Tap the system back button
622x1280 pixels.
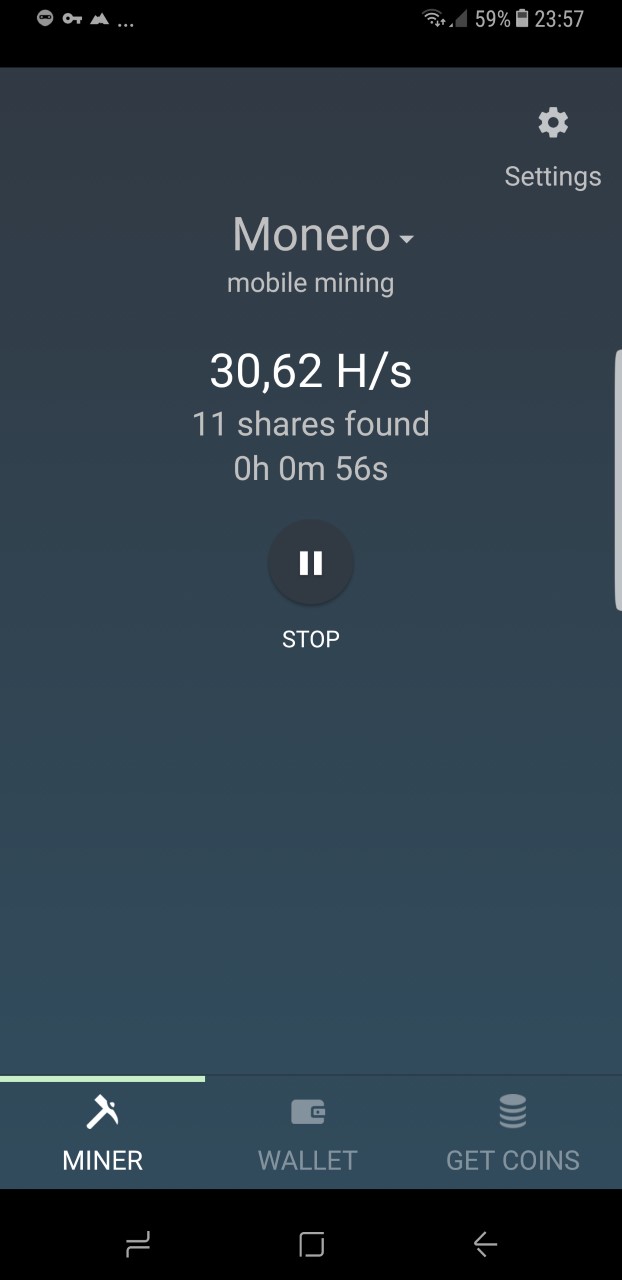[485, 1244]
